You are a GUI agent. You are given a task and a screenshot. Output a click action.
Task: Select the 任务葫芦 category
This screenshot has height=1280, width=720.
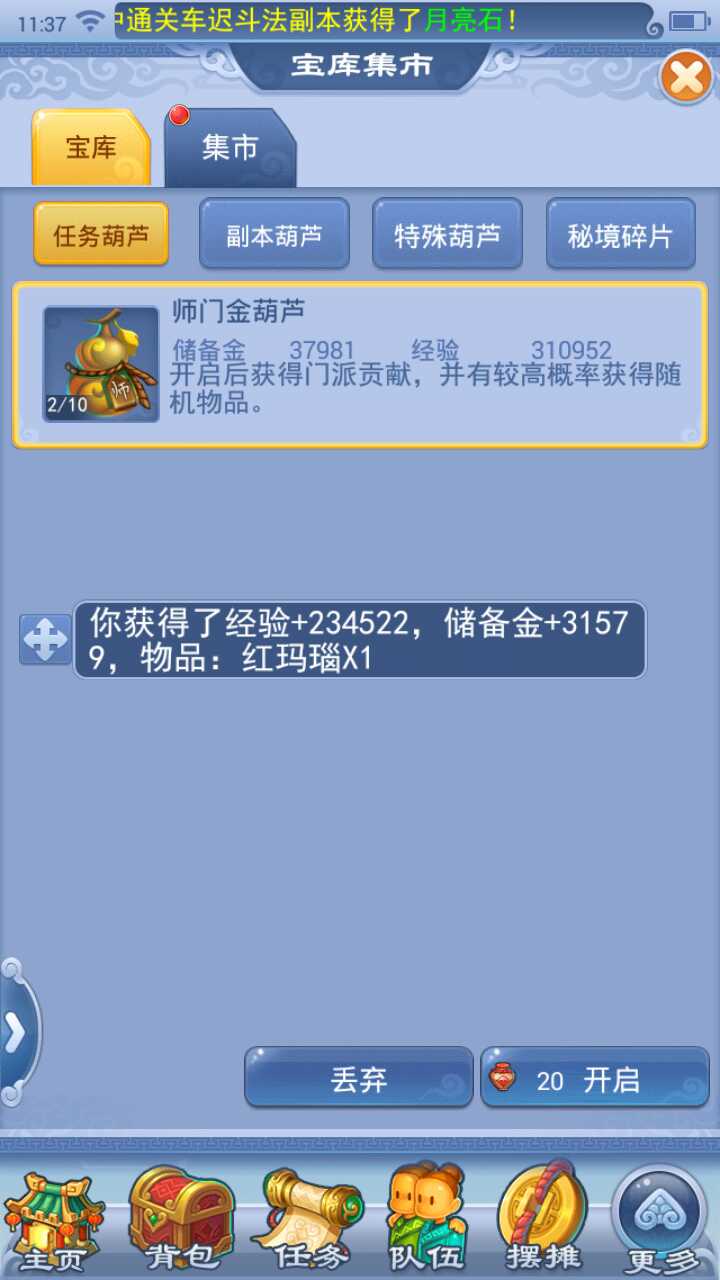click(x=101, y=235)
